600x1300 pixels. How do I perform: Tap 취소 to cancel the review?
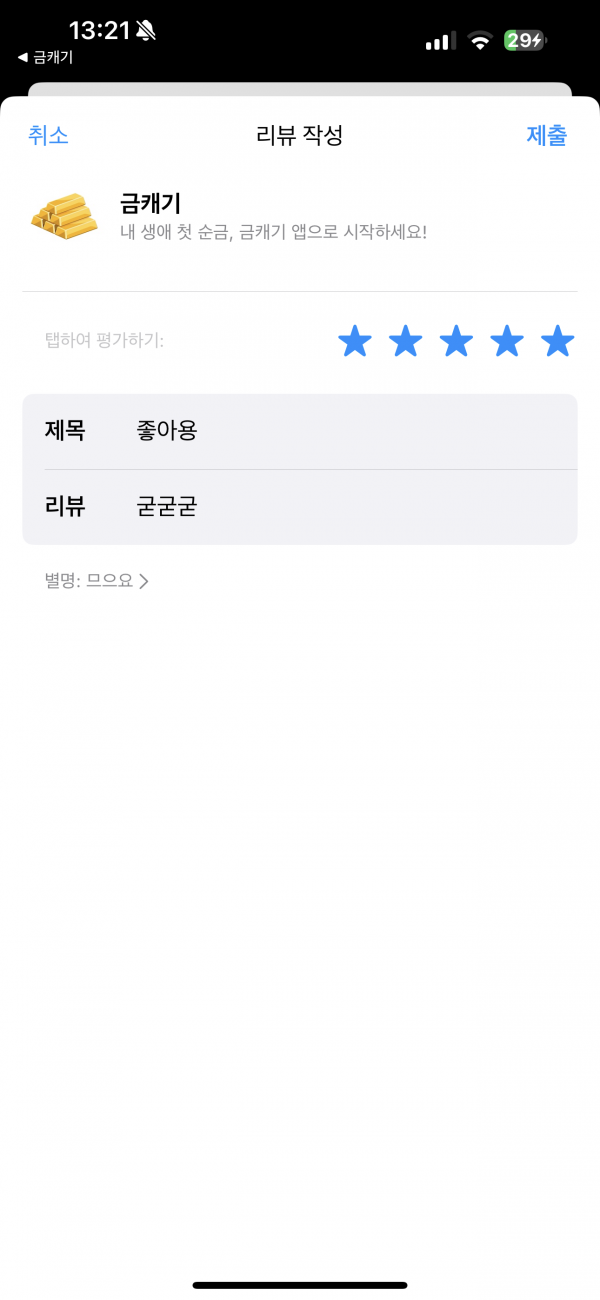48,136
